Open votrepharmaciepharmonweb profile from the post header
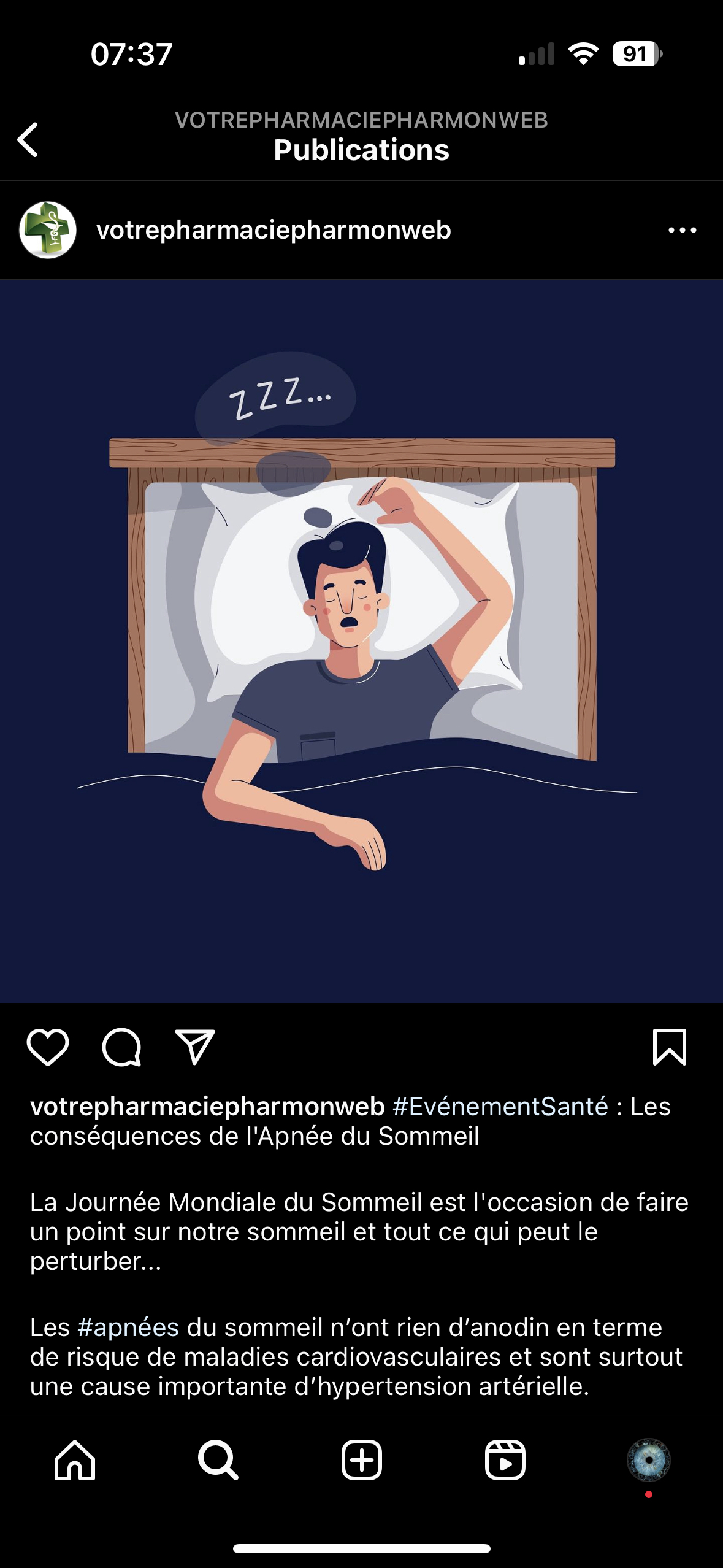The width and height of the screenshot is (723, 1568). coord(274,230)
